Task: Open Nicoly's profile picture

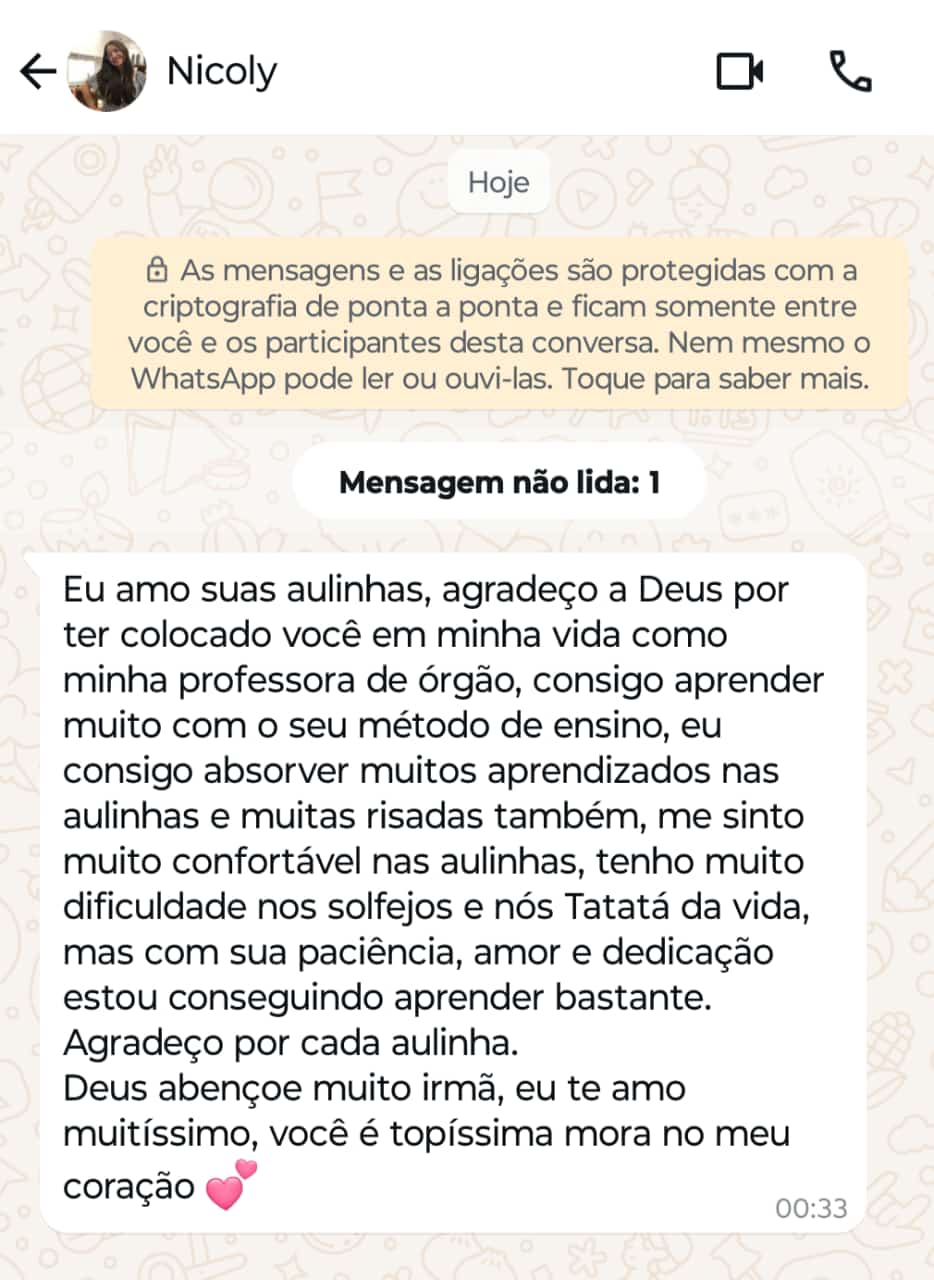Action: (x=107, y=71)
